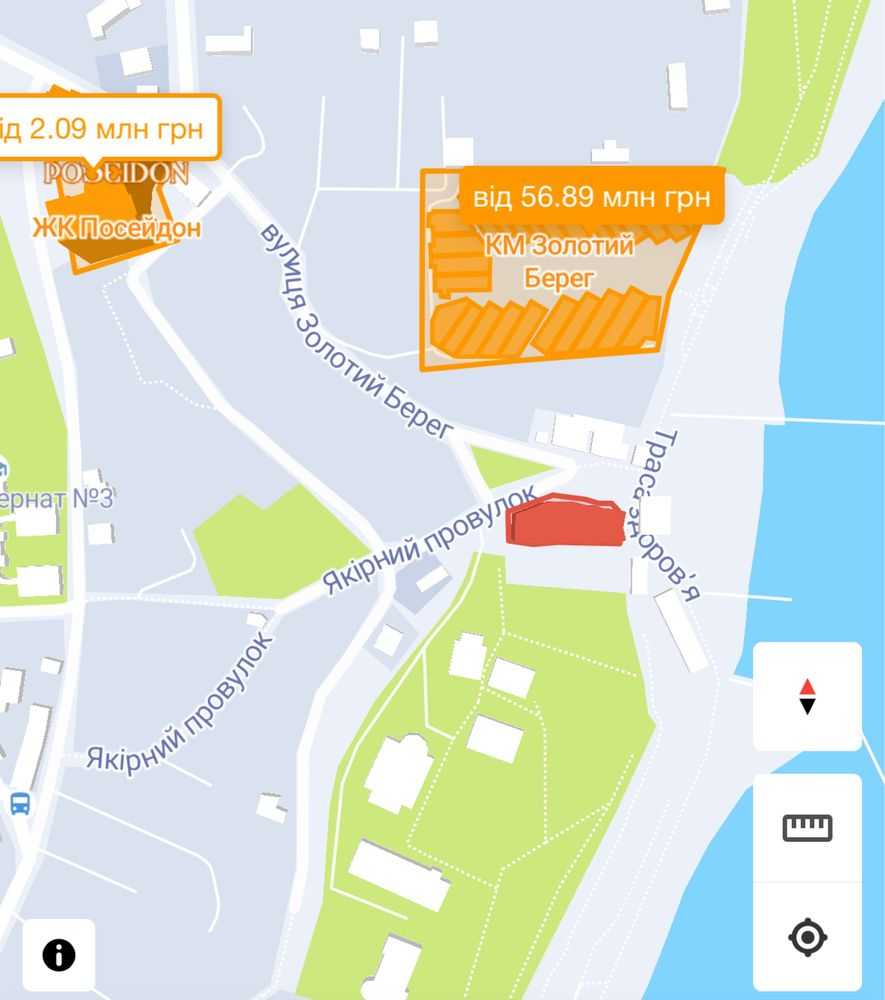885x1000 pixels.
Task: Open the ruler distance measuring tool
Action: (x=807, y=827)
